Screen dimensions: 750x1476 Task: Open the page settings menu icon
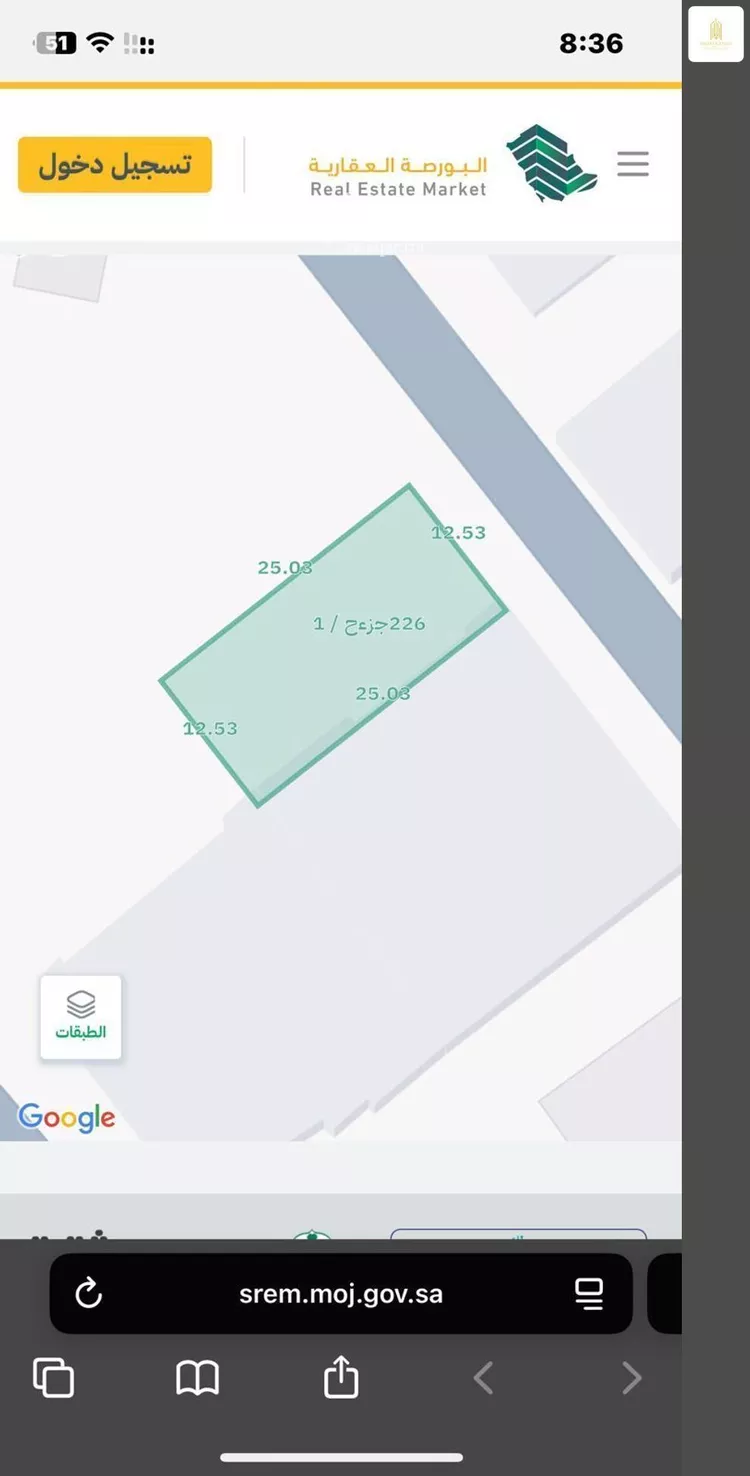pyautogui.click(x=589, y=1294)
